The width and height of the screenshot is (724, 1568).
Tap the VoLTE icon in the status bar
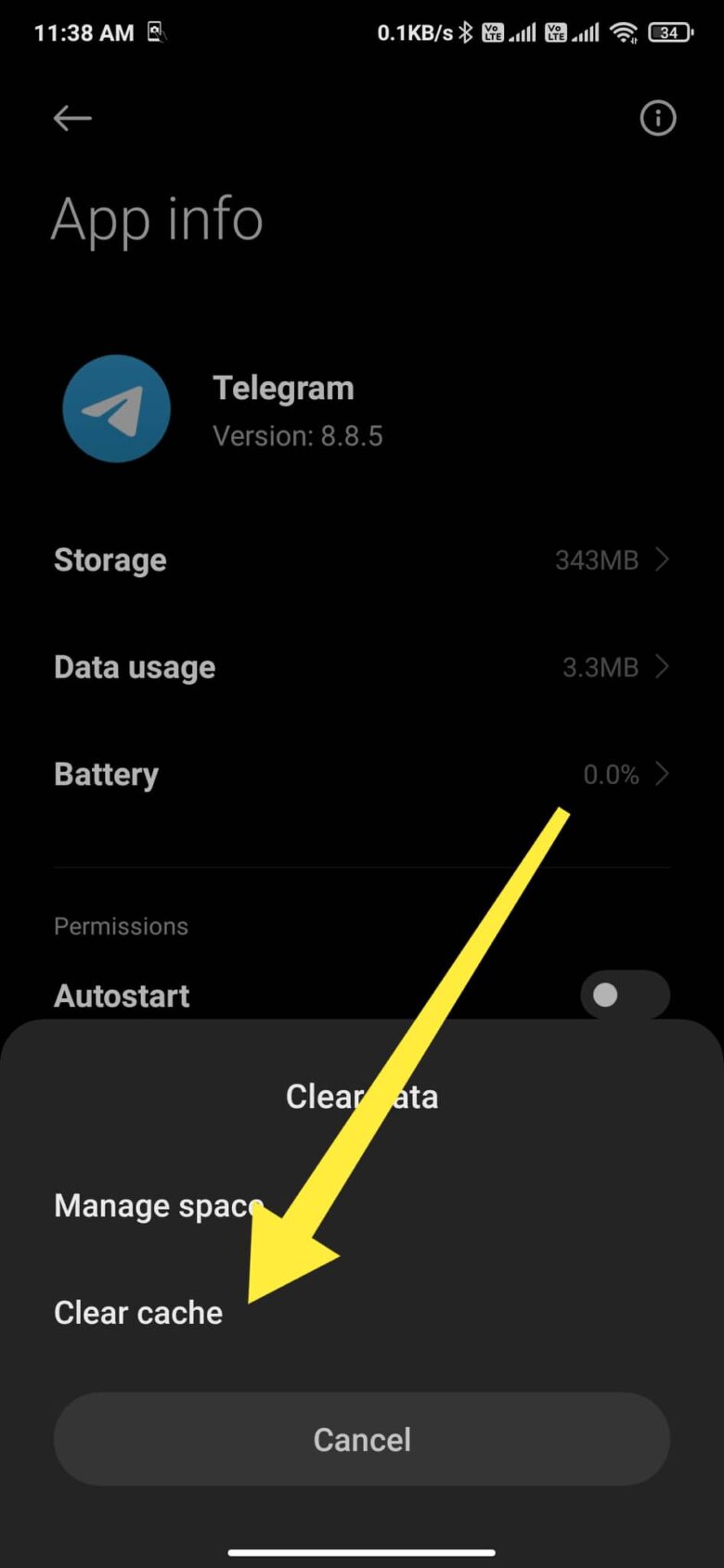(492, 31)
